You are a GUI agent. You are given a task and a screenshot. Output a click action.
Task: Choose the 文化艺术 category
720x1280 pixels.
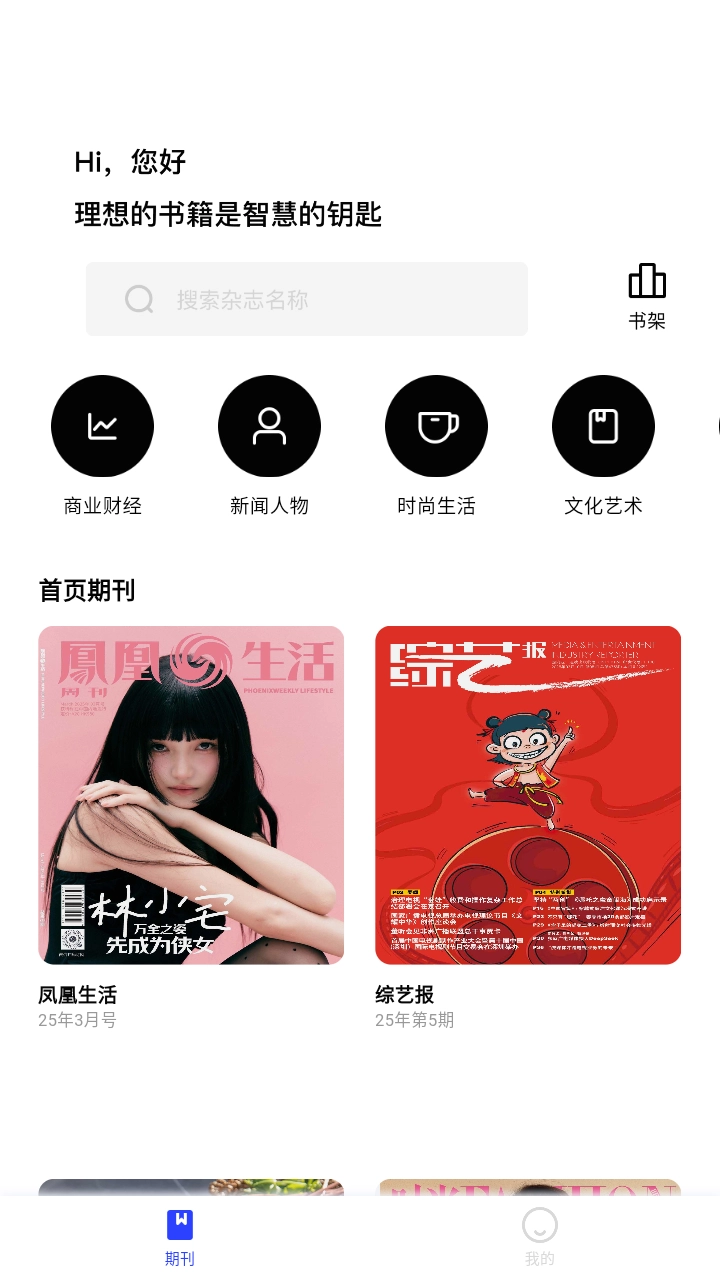pos(603,427)
